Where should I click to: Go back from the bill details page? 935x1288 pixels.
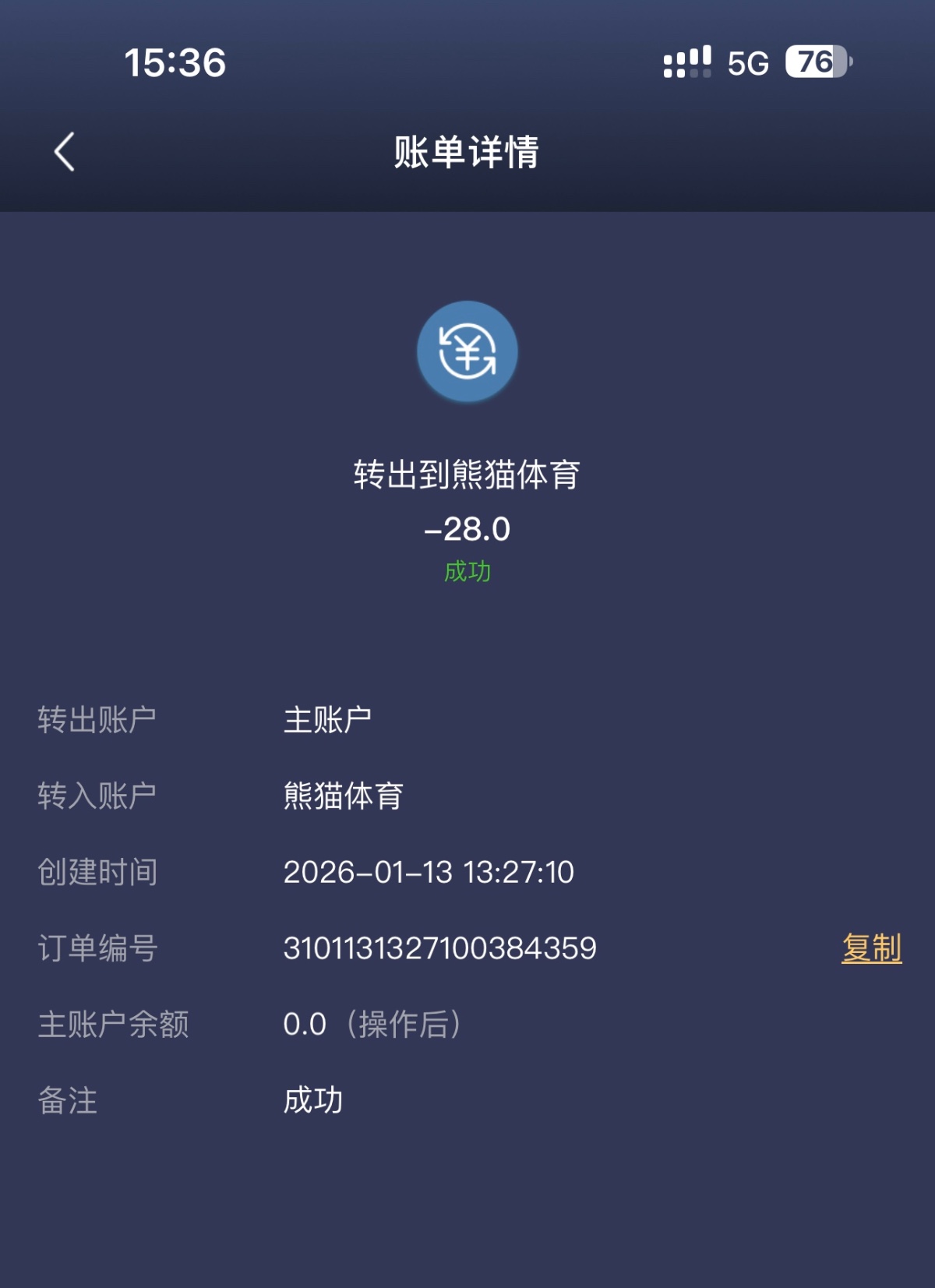[x=65, y=151]
